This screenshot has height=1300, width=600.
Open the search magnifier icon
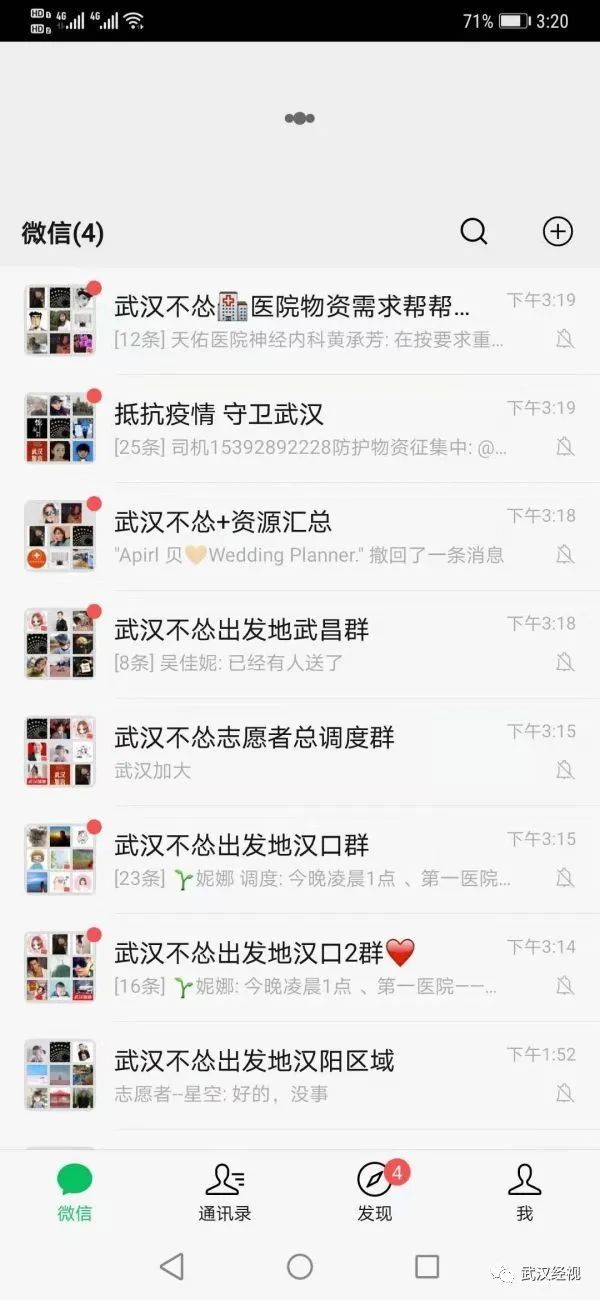[x=474, y=232]
